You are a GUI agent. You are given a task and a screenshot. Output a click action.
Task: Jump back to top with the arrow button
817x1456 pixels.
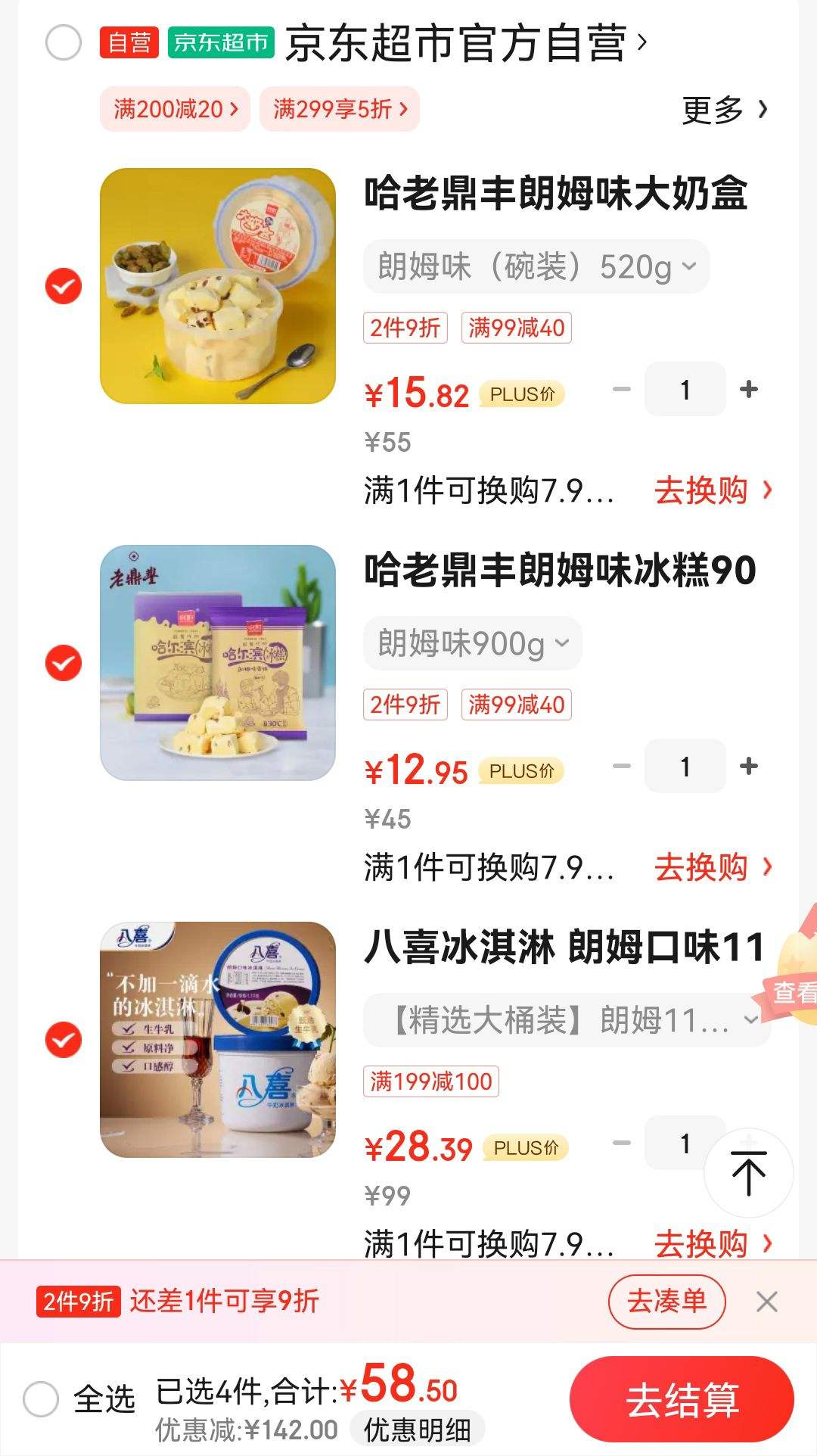748,1173
